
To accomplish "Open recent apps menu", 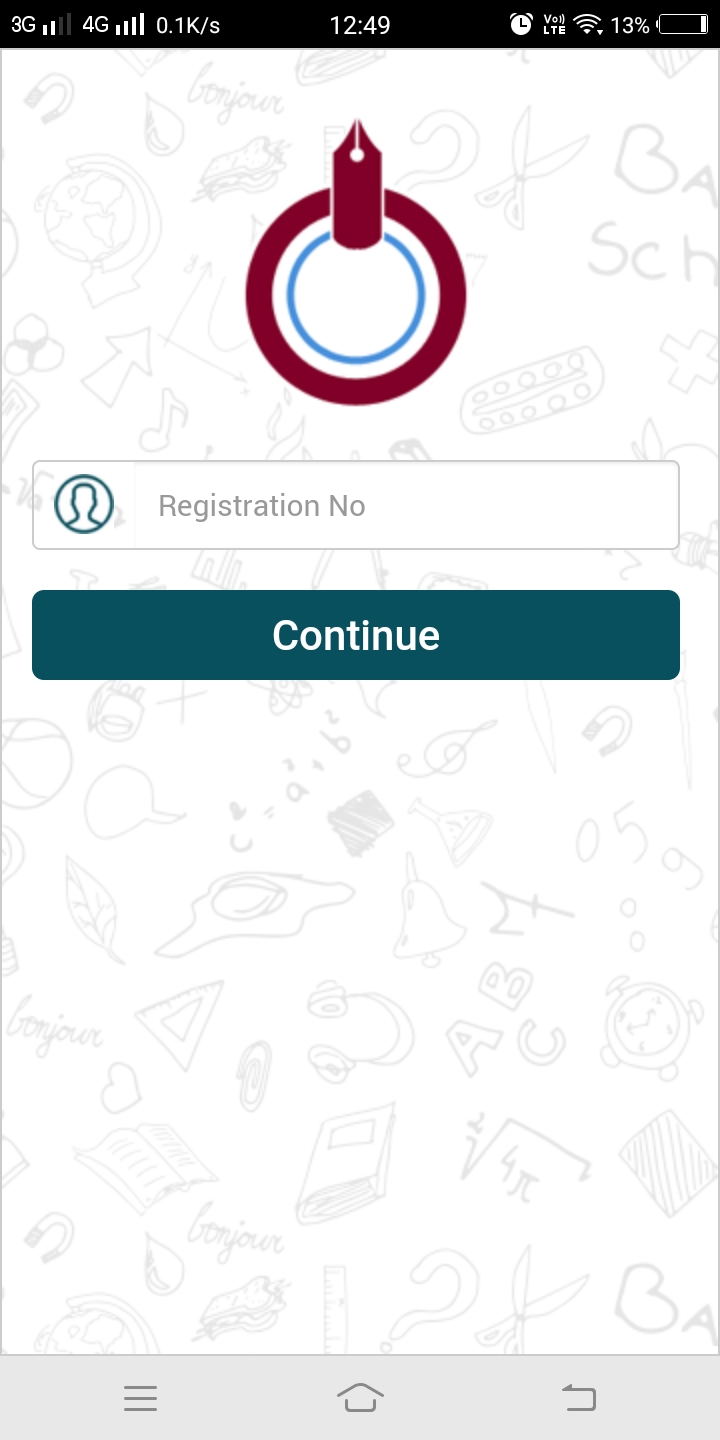I will pyautogui.click(x=141, y=1398).
